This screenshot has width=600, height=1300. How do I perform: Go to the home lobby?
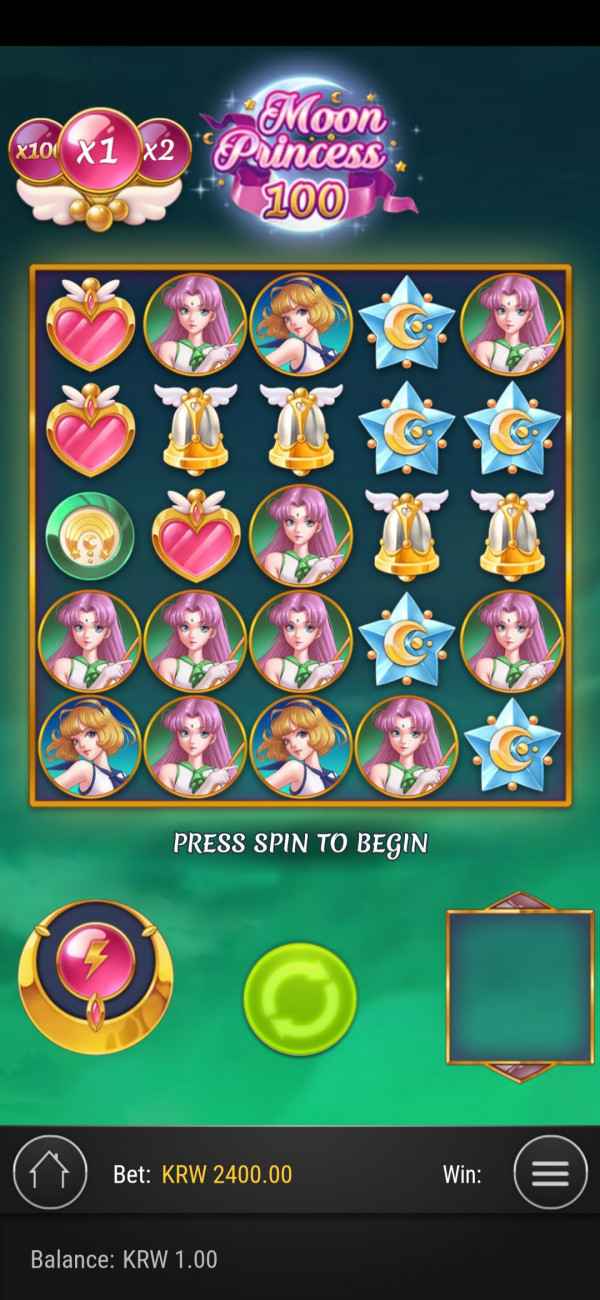point(50,1173)
